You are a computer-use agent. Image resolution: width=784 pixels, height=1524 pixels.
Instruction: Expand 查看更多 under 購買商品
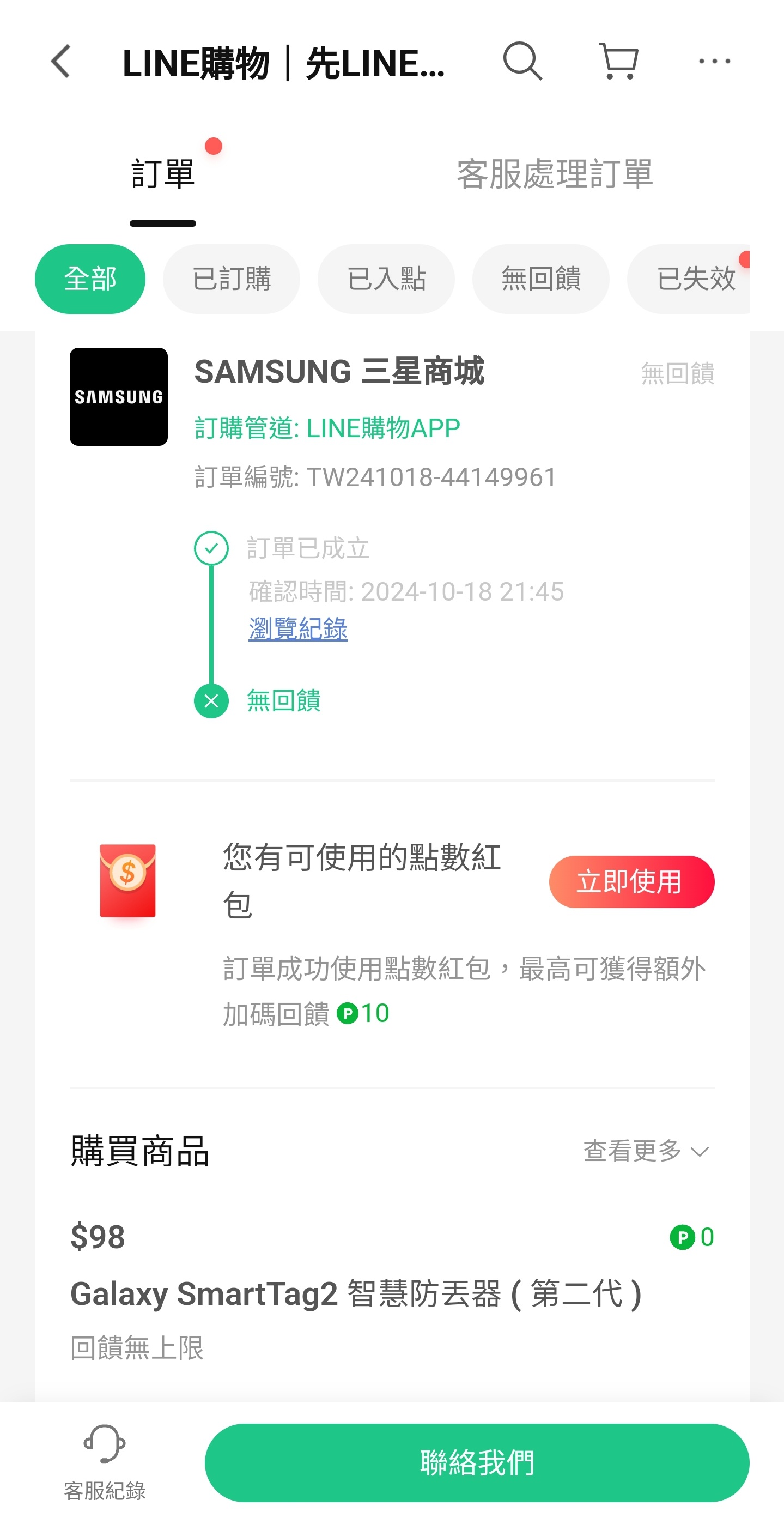(646, 1151)
